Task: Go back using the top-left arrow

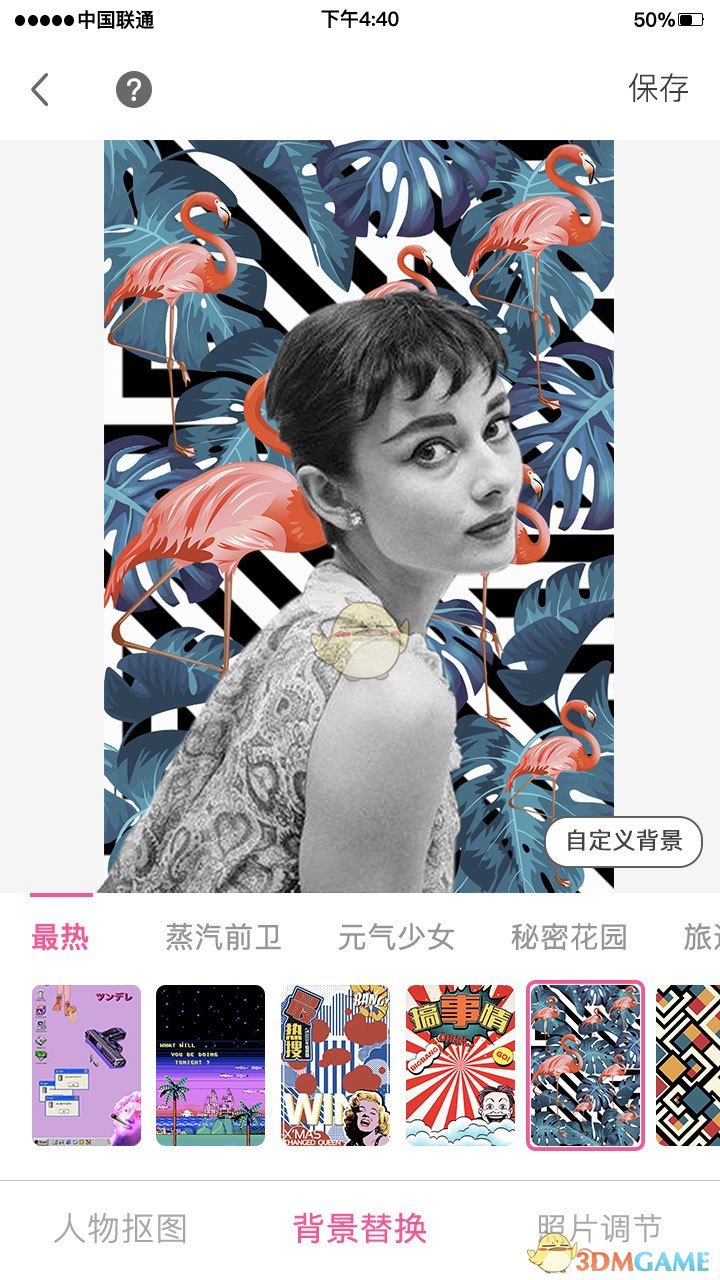Action: (40, 90)
